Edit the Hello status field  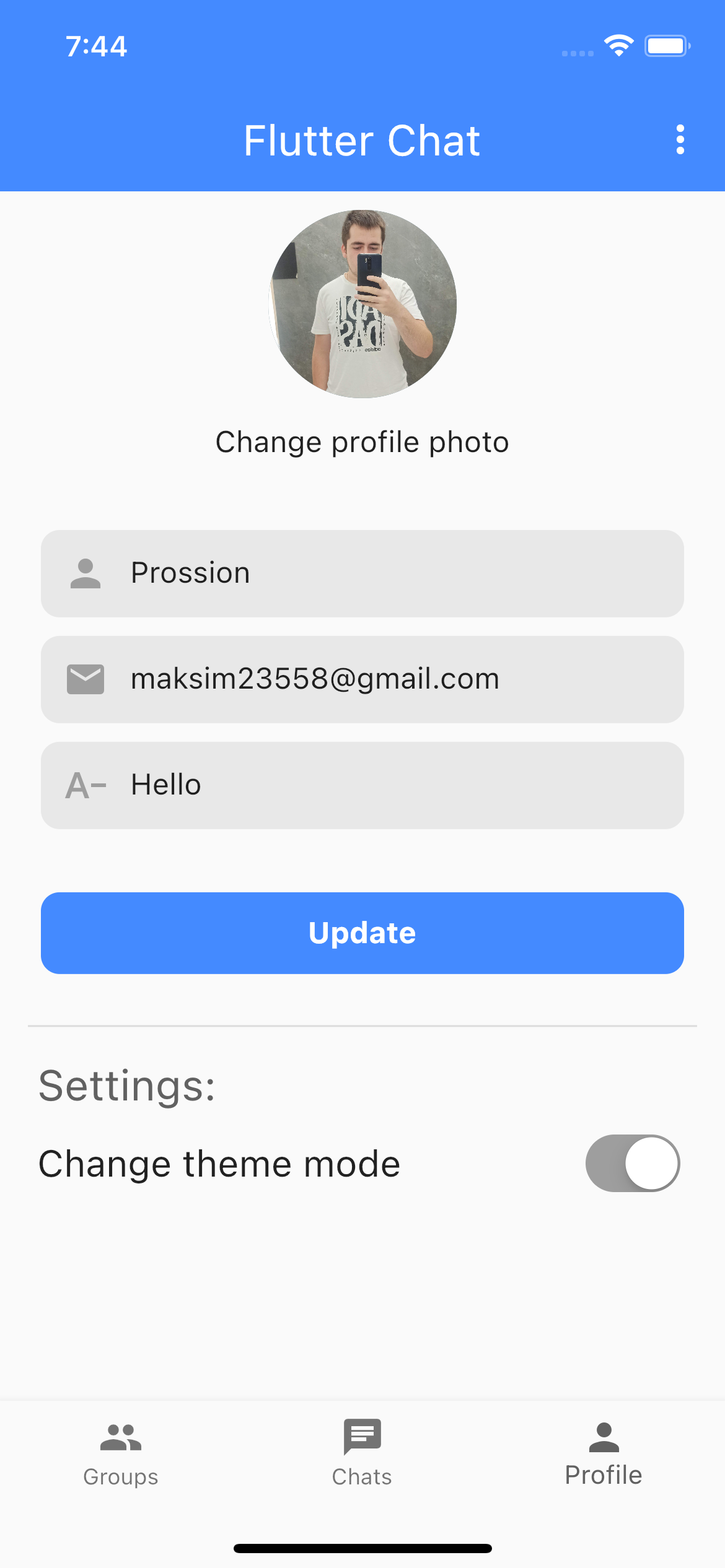tap(362, 785)
